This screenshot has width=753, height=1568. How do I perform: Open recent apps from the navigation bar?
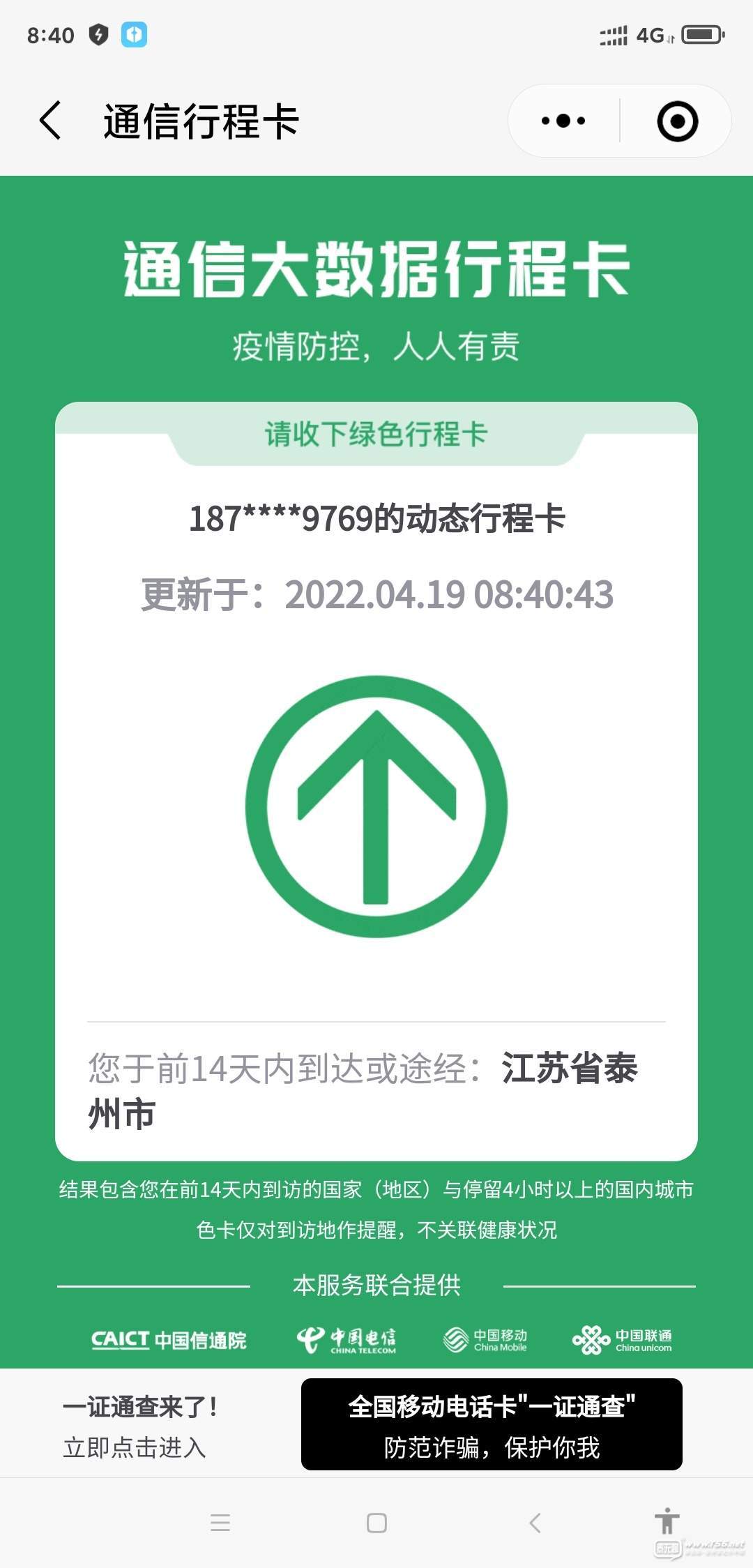point(220,1523)
